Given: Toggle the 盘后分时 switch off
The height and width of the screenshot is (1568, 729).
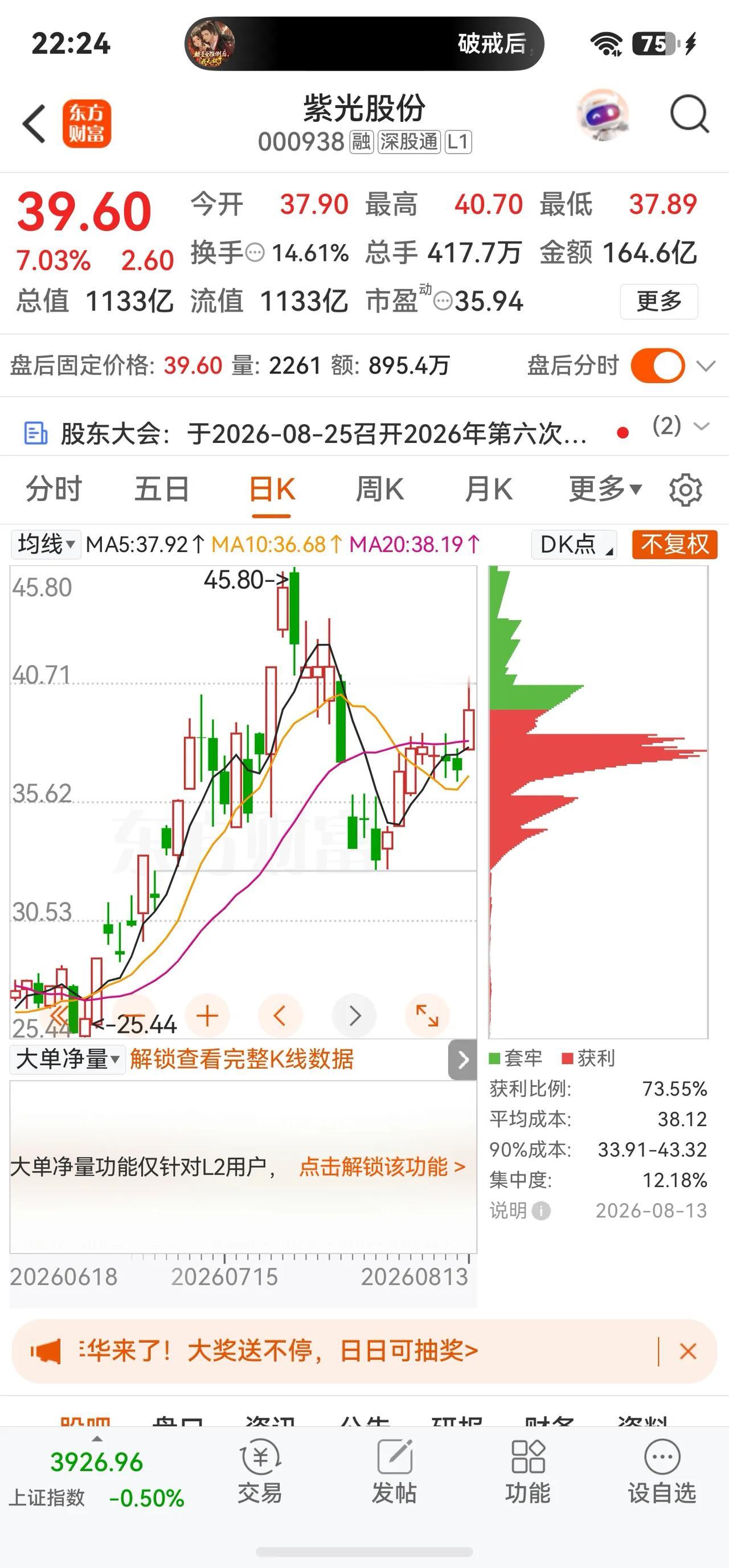Looking at the screenshot, I should pos(658,366).
